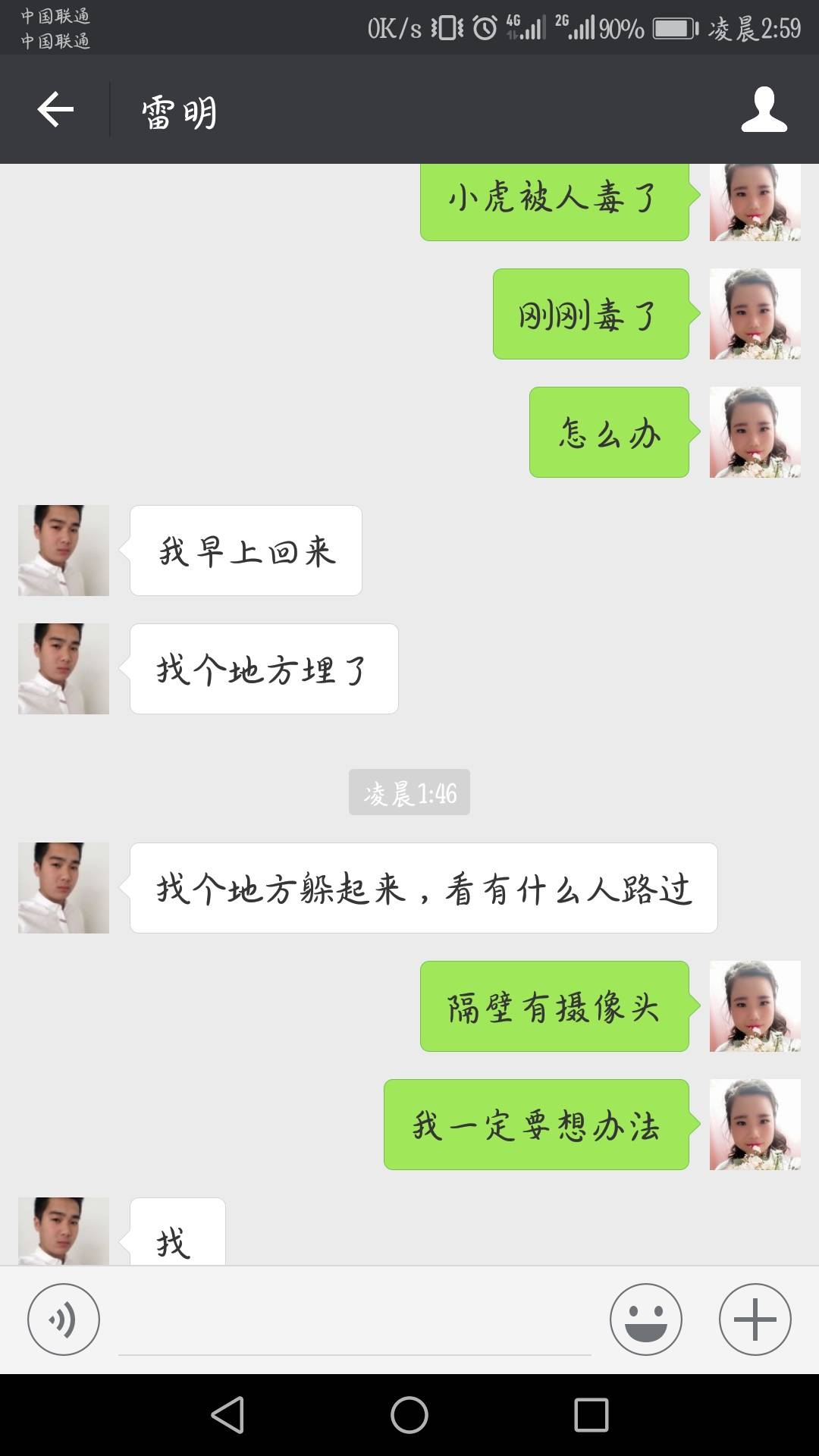Open the recent apps view
The width and height of the screenshot is (819, 1456).
click(x=591, y=1415)
